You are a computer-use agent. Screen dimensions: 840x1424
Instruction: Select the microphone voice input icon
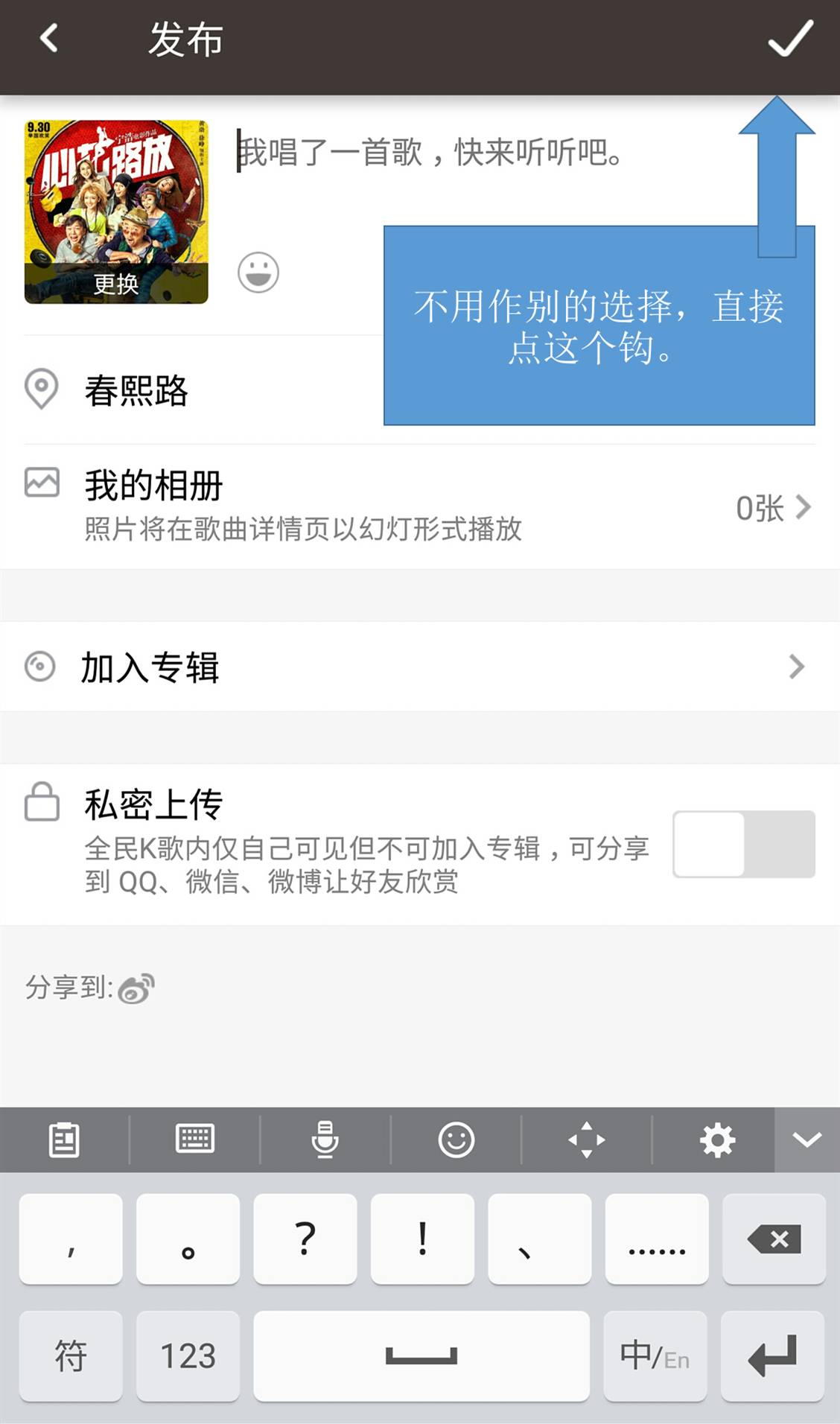[x=325, y=1139]
